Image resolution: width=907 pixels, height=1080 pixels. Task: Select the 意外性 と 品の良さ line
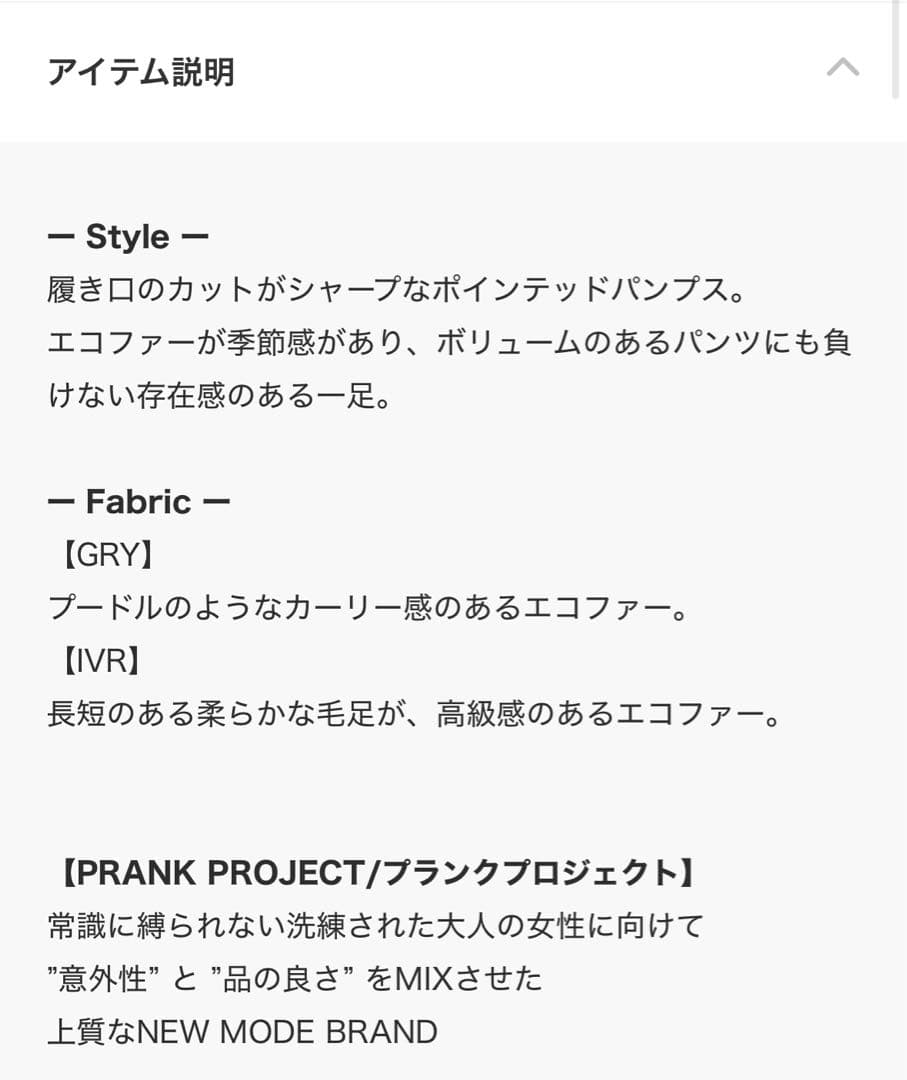pyautogui.click(x=295, y=978)
